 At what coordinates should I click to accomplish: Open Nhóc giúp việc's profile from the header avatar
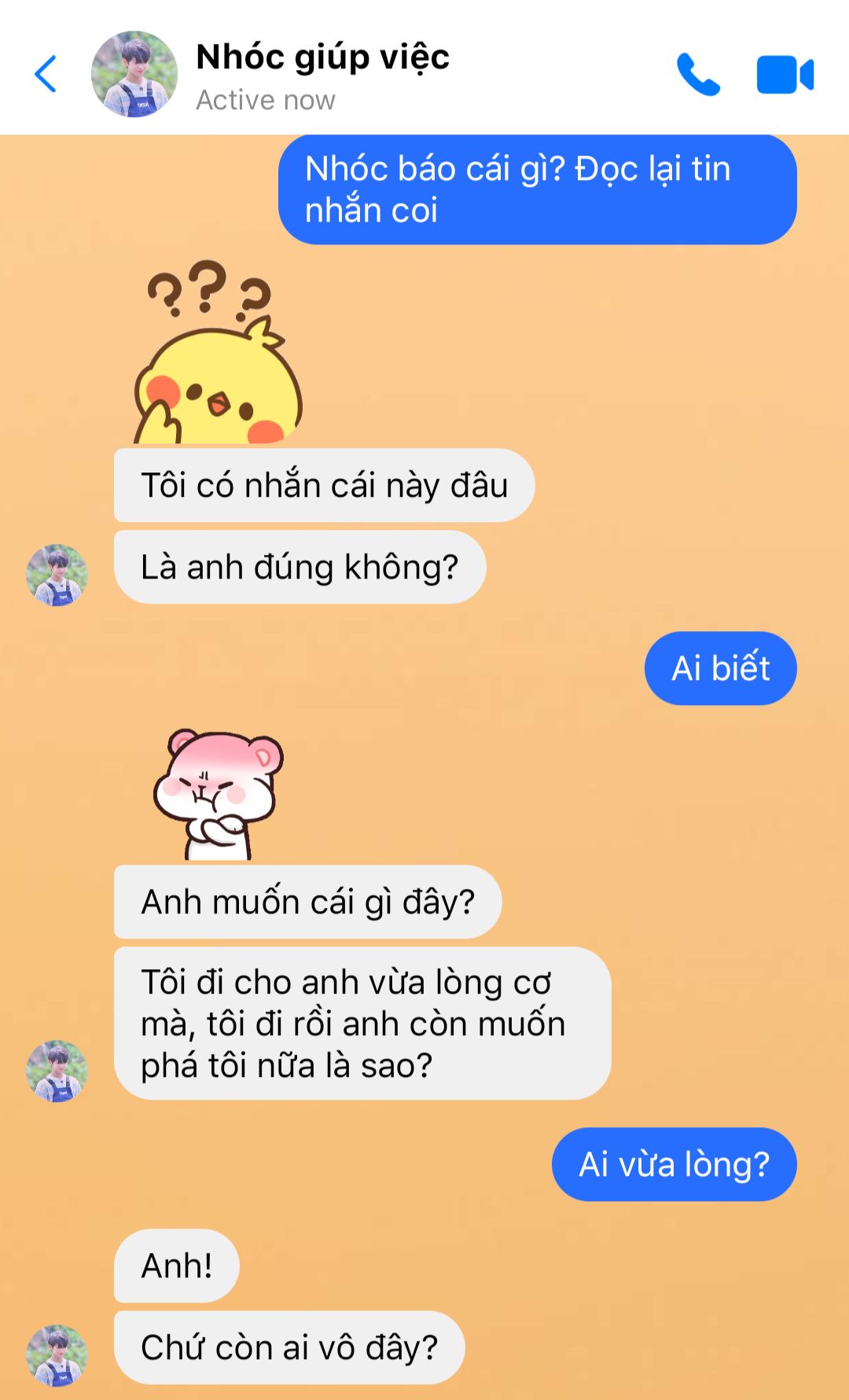pyautogui.click(x=134, y=74)
